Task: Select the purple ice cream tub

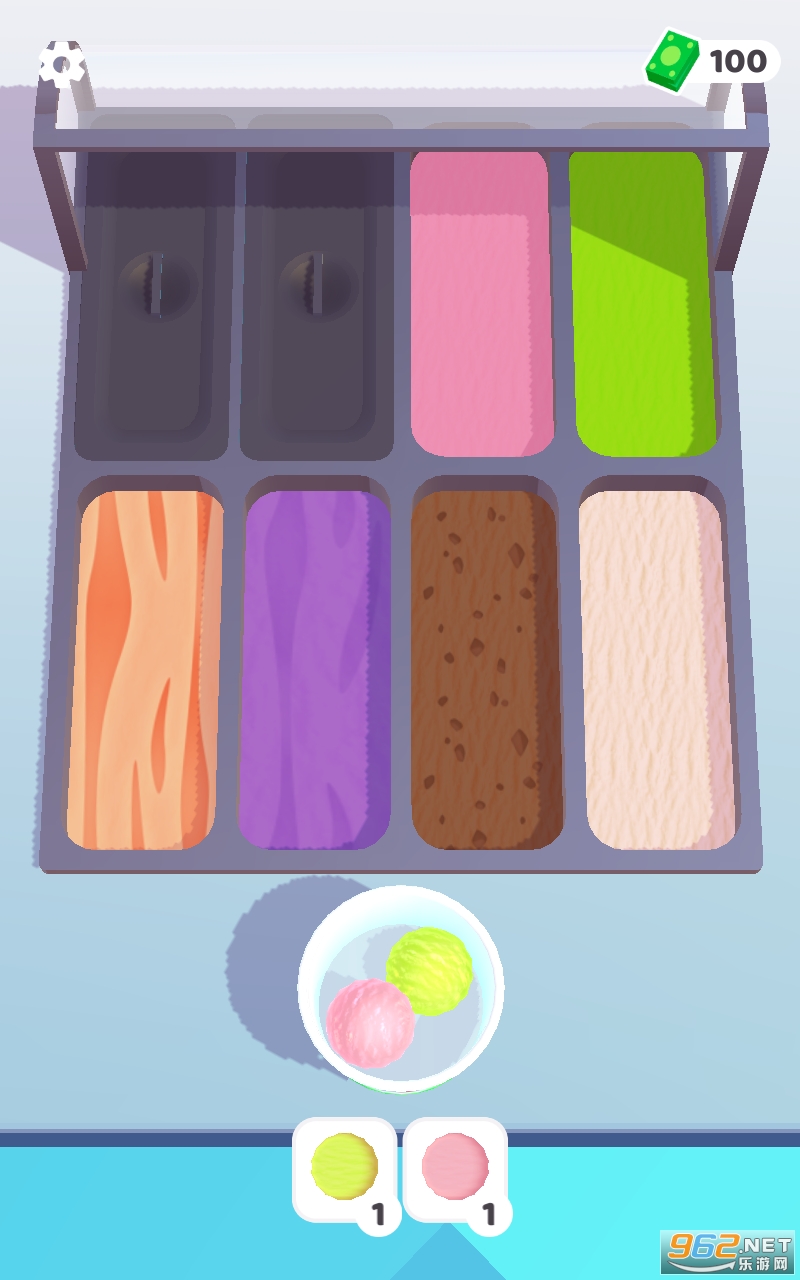Action: 314,670
